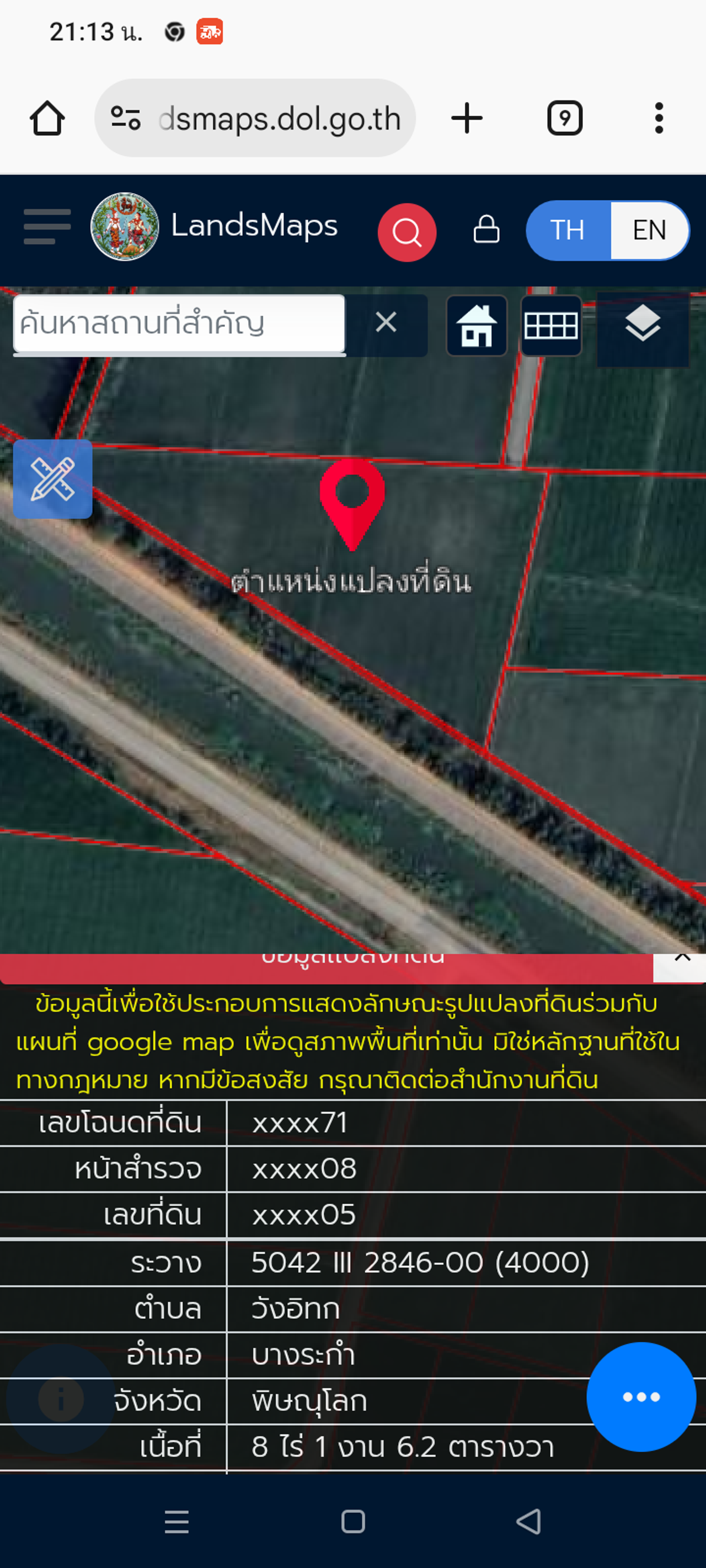
Task: Clear the place search with the X
Action: point(386,322)
